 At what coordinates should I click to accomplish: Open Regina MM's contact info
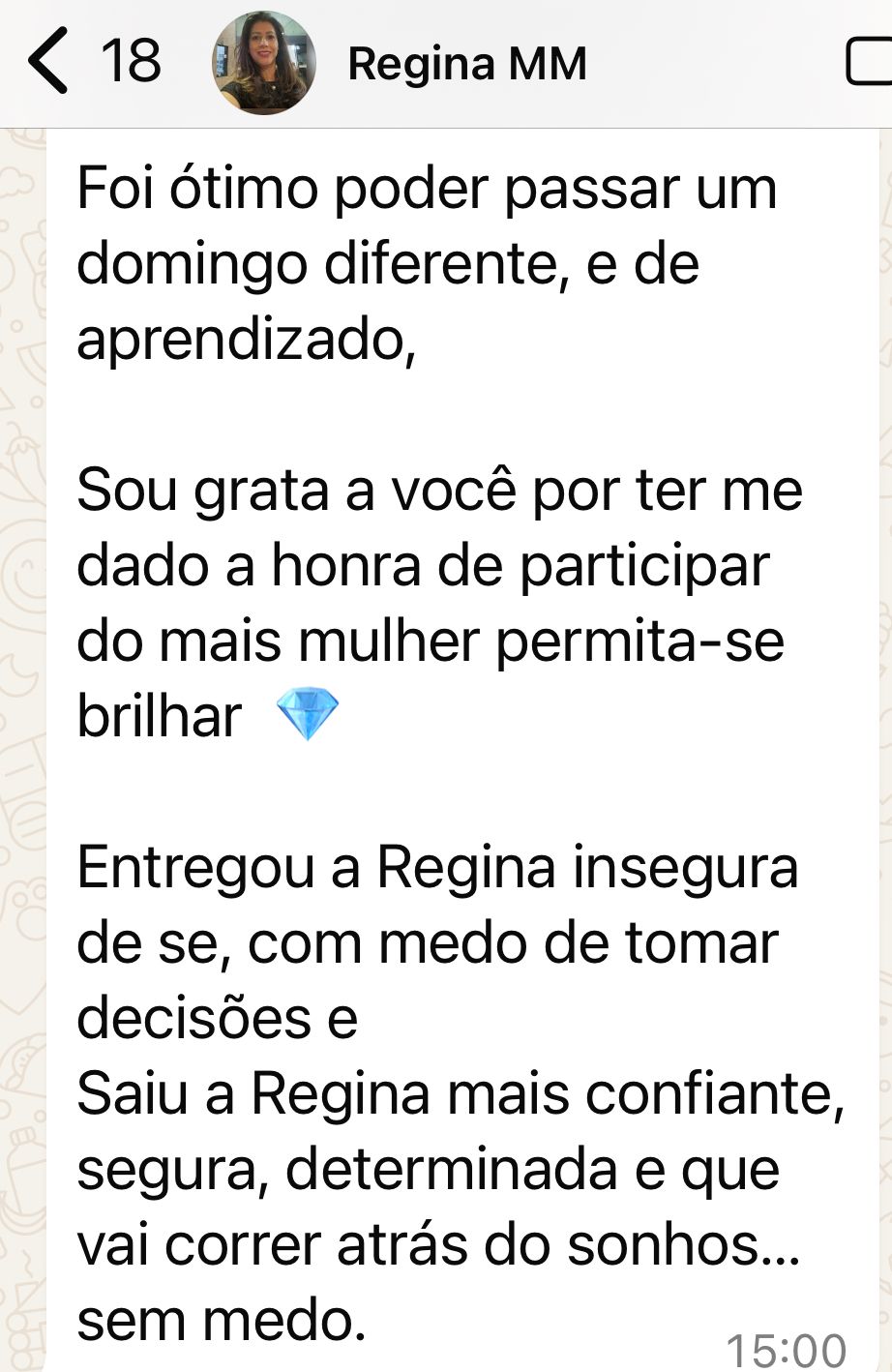tap(466, 64)
